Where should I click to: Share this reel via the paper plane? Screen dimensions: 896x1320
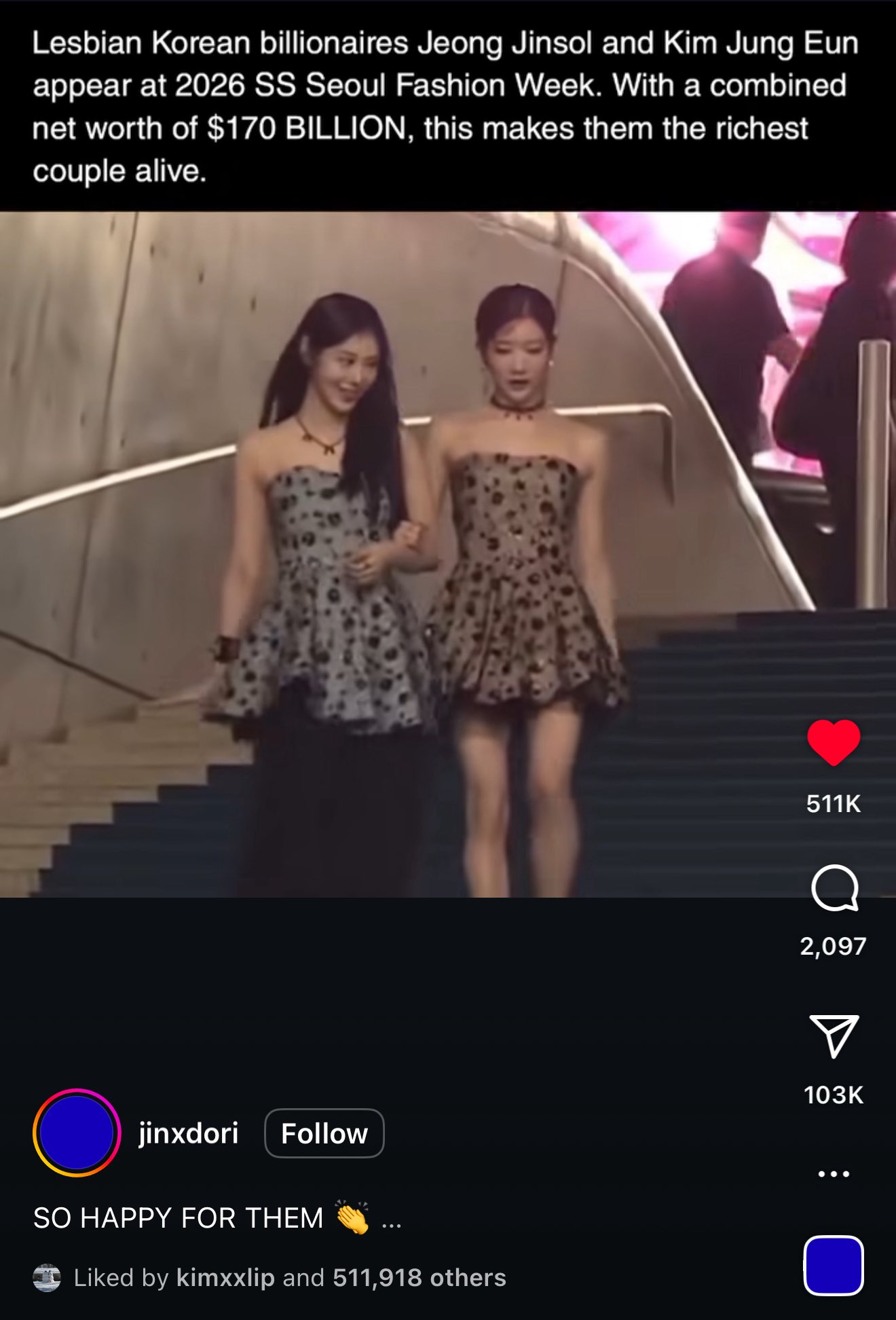coord(834,1035)
